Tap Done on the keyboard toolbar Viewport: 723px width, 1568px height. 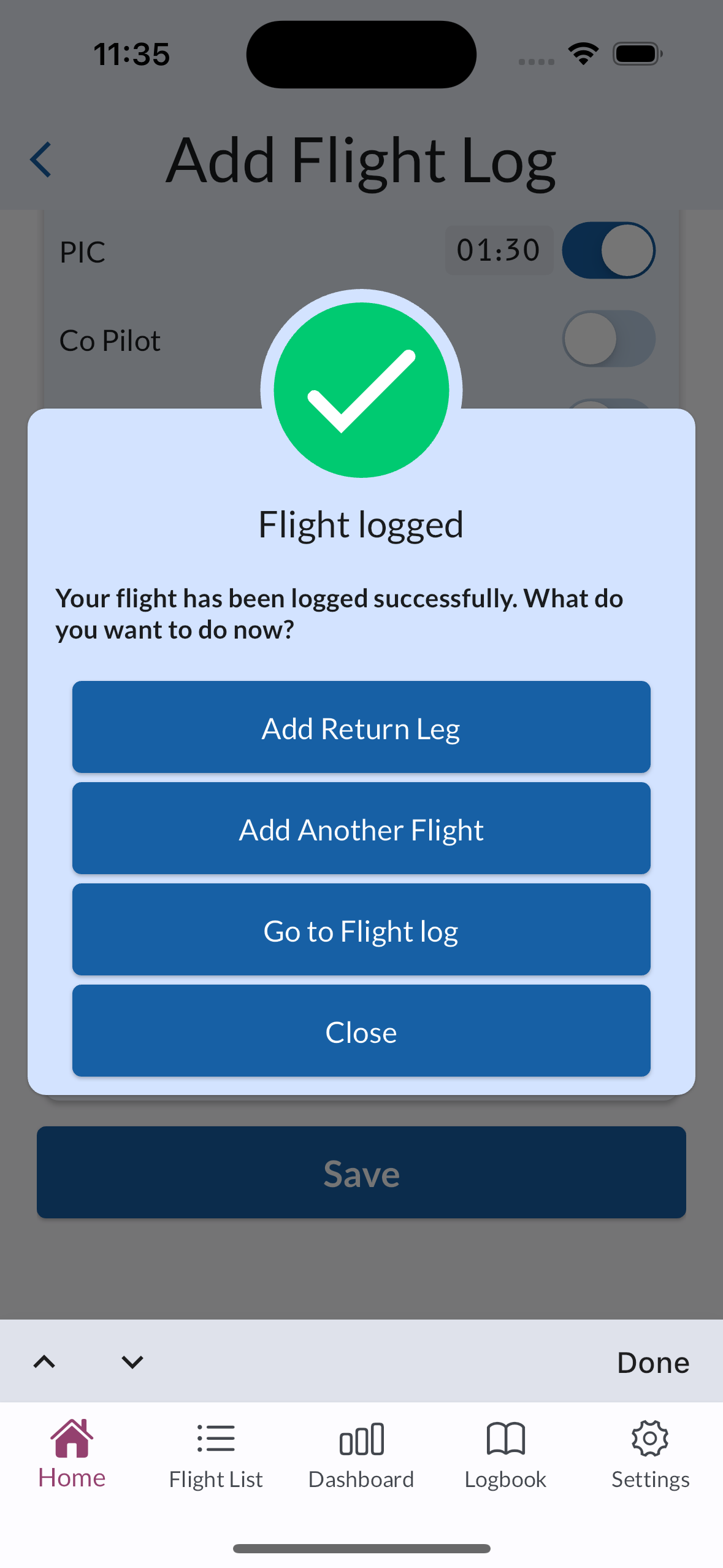point(652,1362)
